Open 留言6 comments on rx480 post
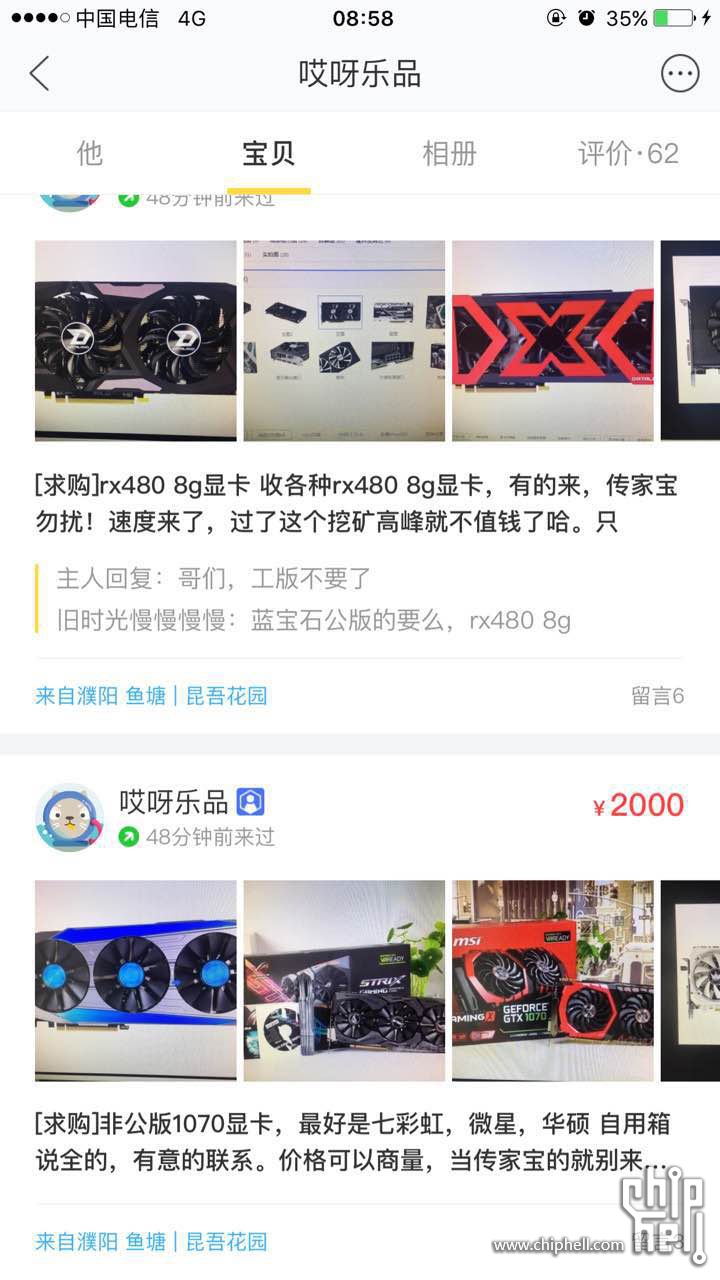The image size is (720, 1280). tap(657, 696)
